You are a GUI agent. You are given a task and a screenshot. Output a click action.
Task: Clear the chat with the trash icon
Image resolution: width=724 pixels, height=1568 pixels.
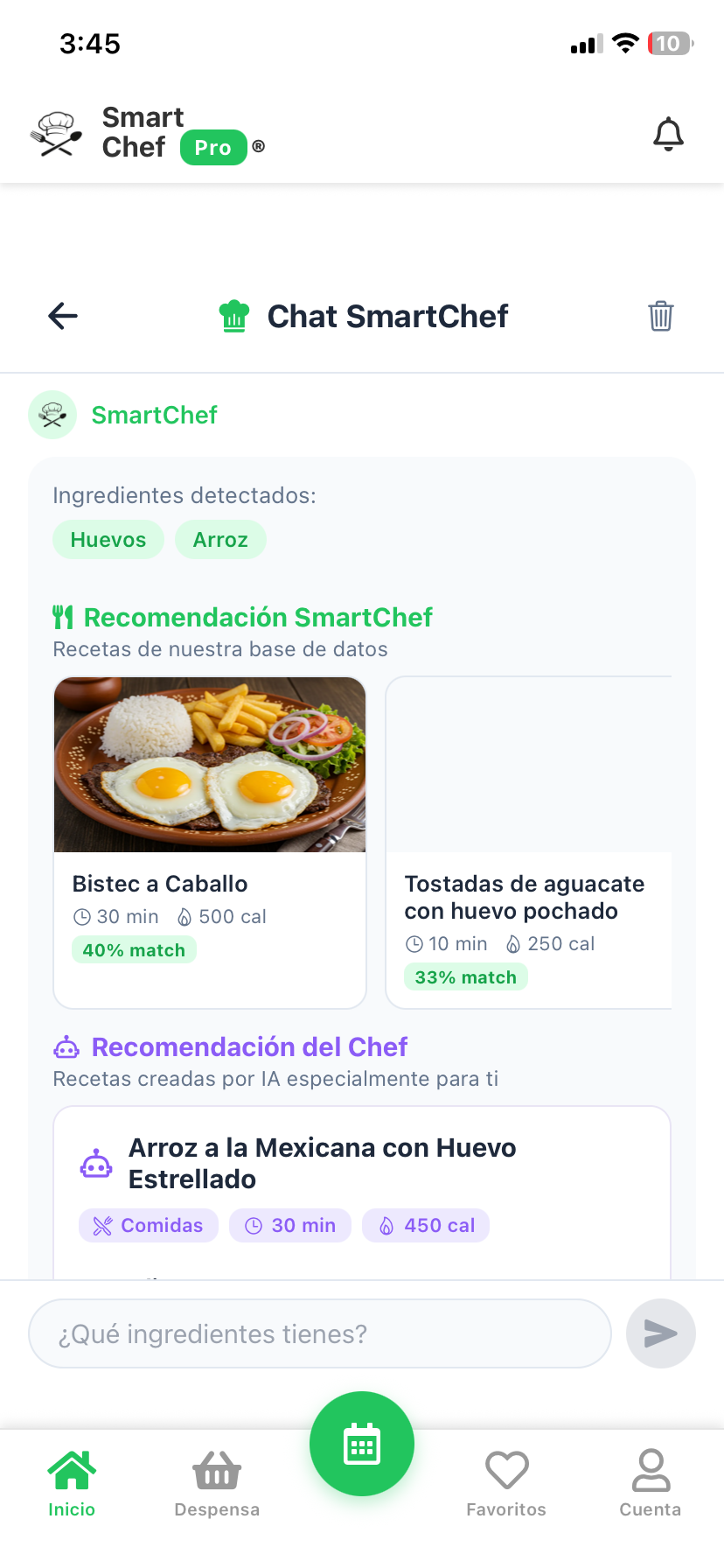point(661,316)
